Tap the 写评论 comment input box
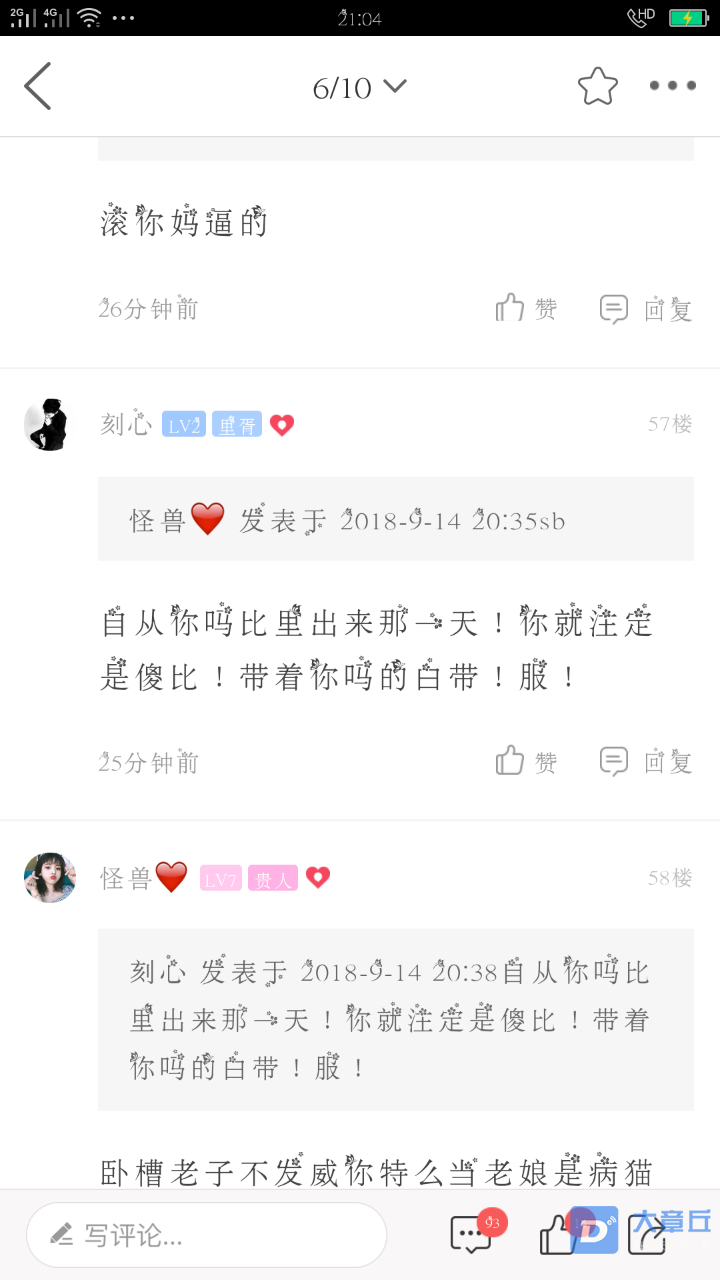The width and height of the screenshot is (720, 1280). [x=206, y=1235]
